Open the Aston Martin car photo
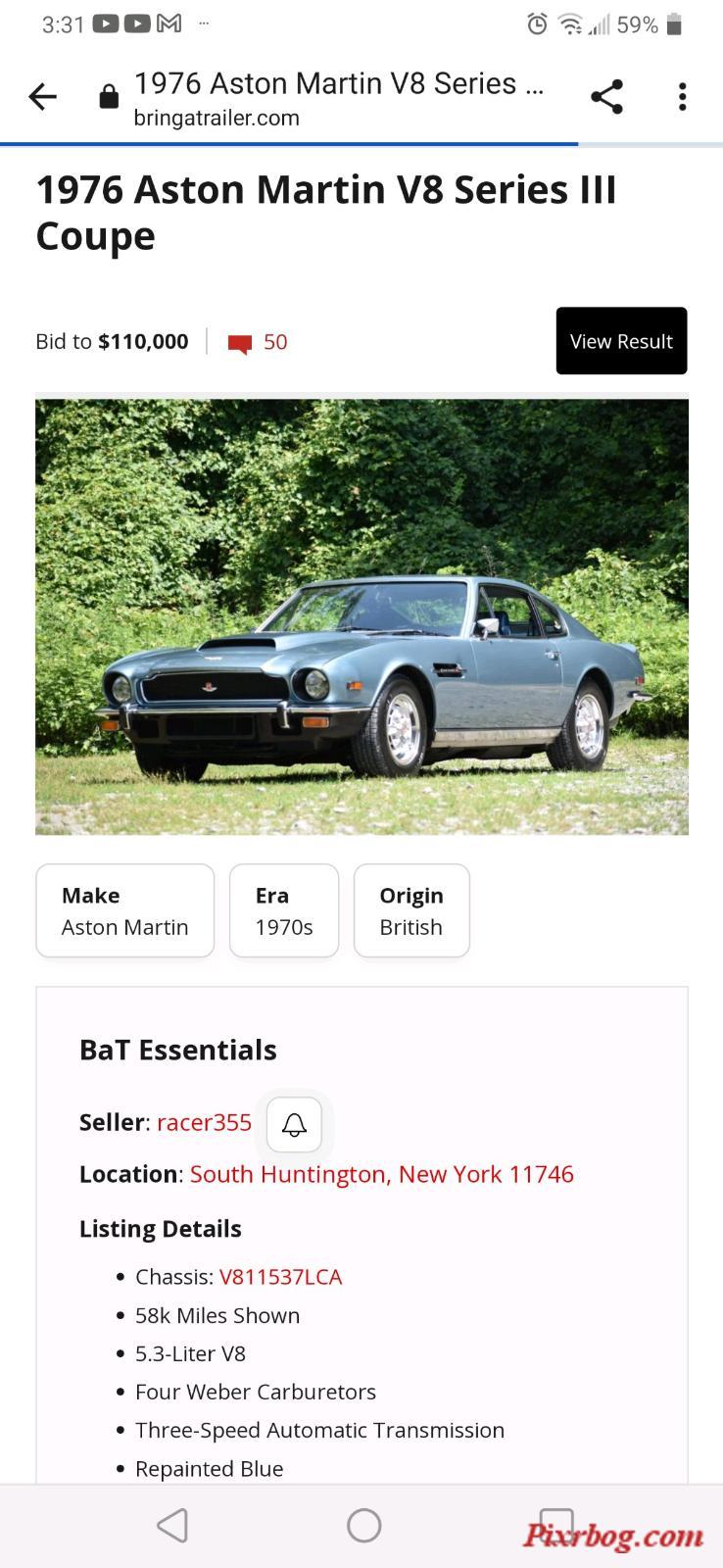 [x=361, y=616]
